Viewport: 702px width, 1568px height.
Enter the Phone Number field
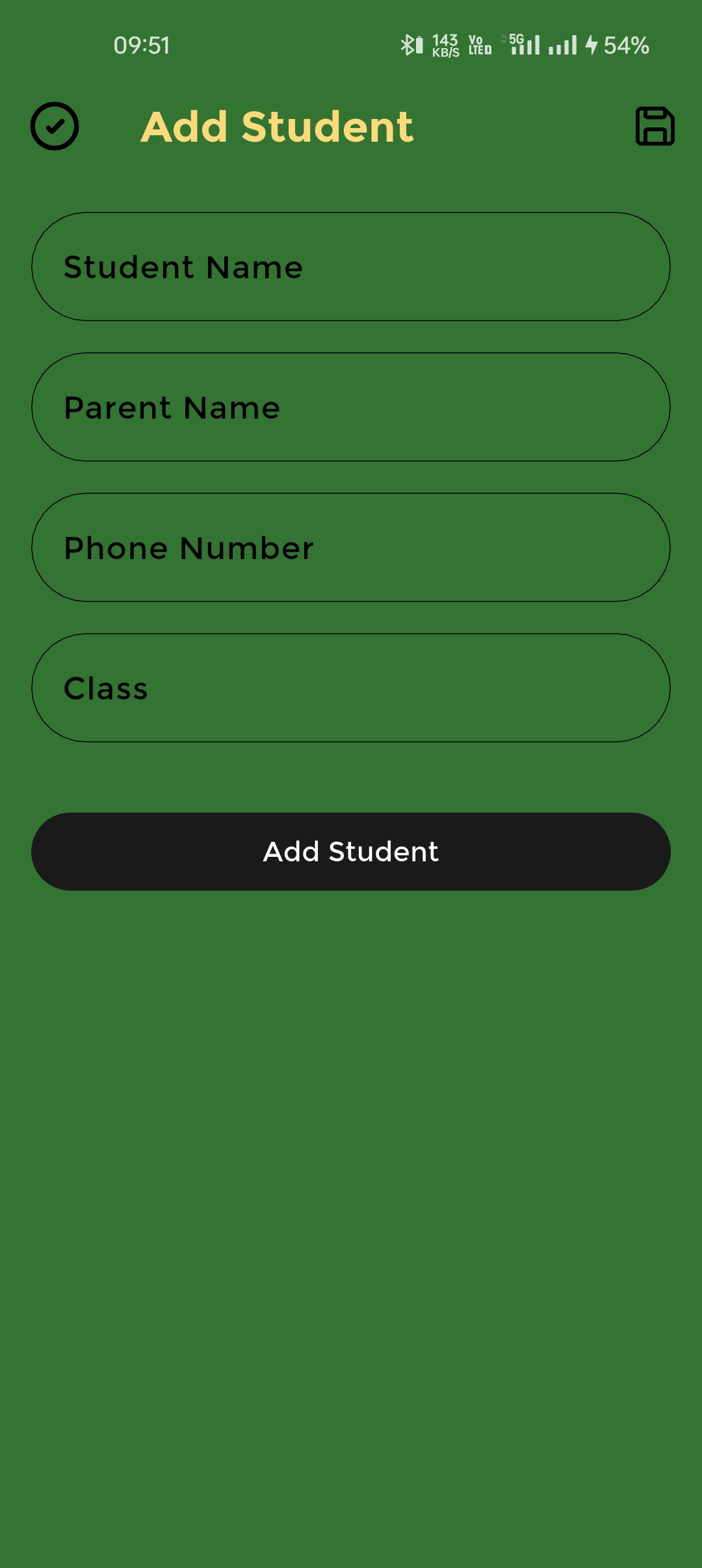click(351, 547)
